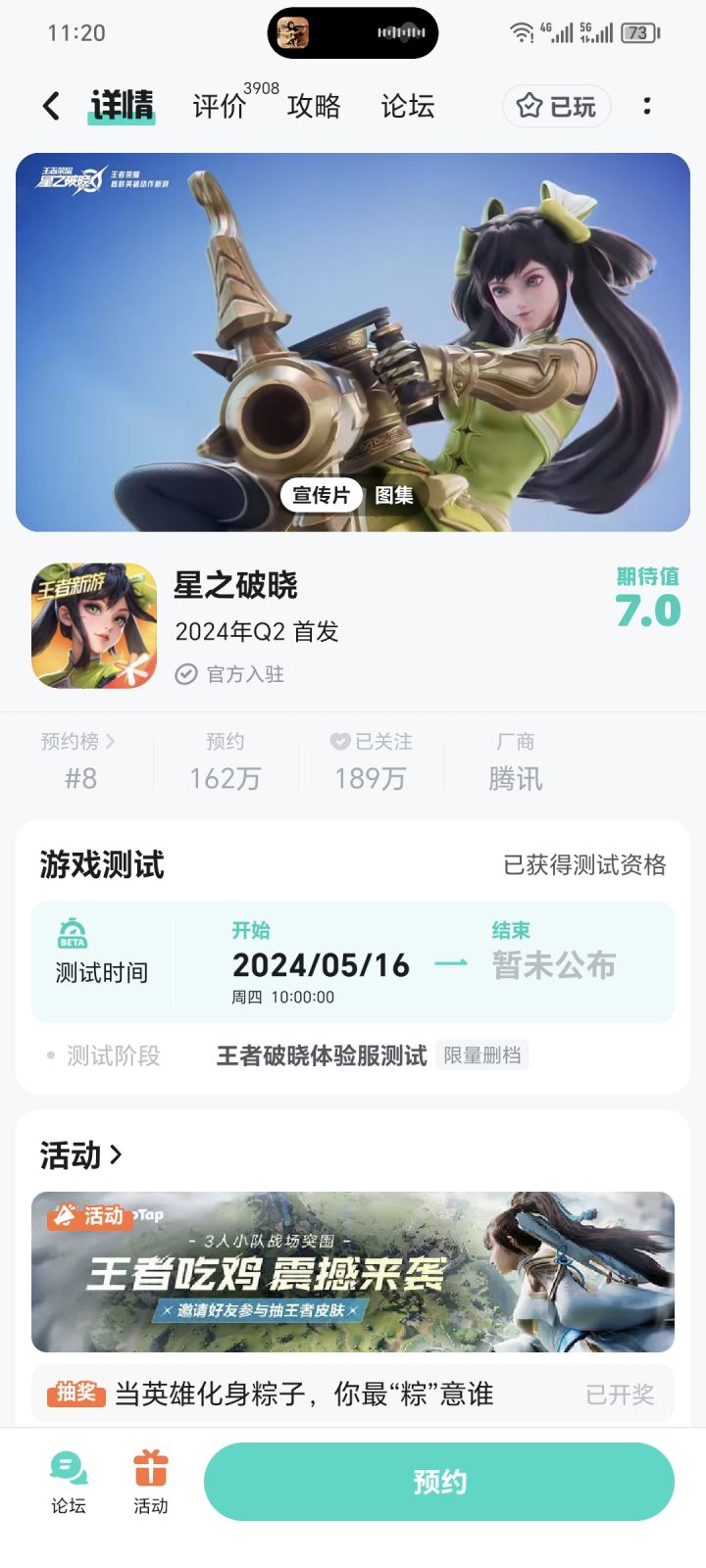Viewport: 706px width, 1568px height.
Task: Toggle played status via 已玩 button
Action: point(557,106)
